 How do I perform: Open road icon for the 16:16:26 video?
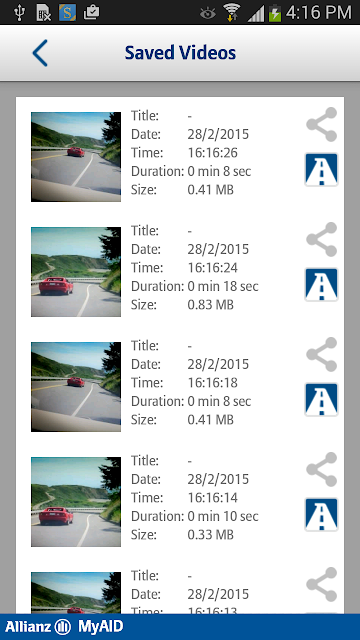coord(322,169)
